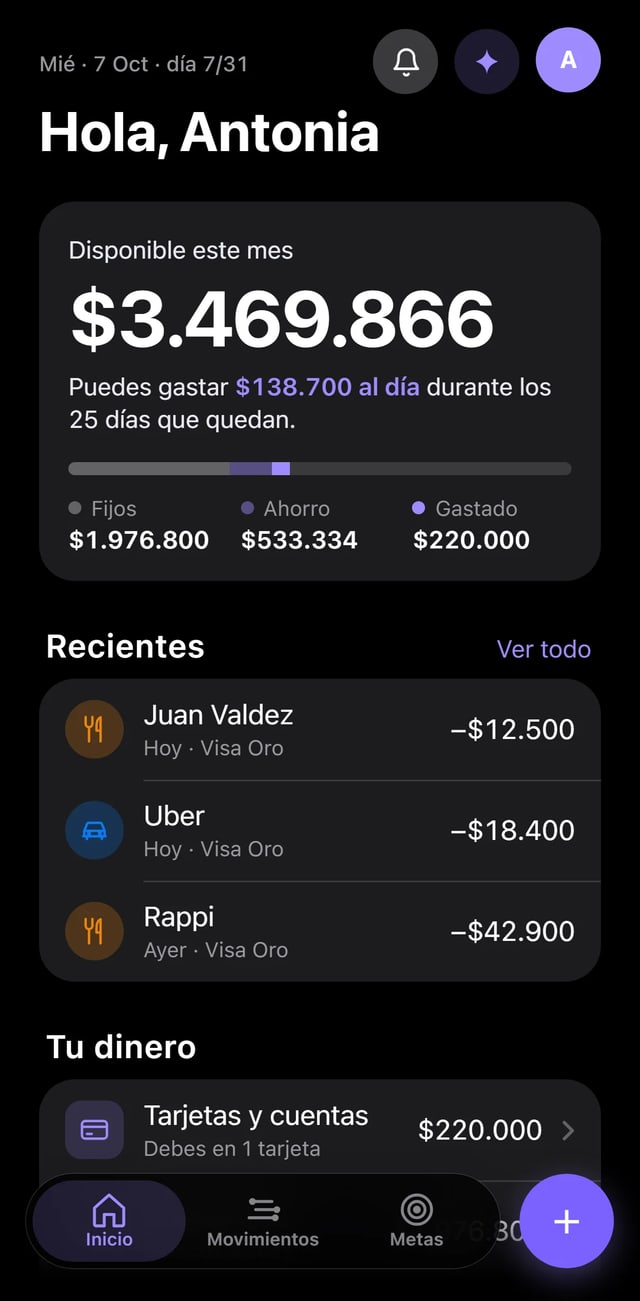
Task: Open Antonia's profile avatar
Action: point(568,60)
